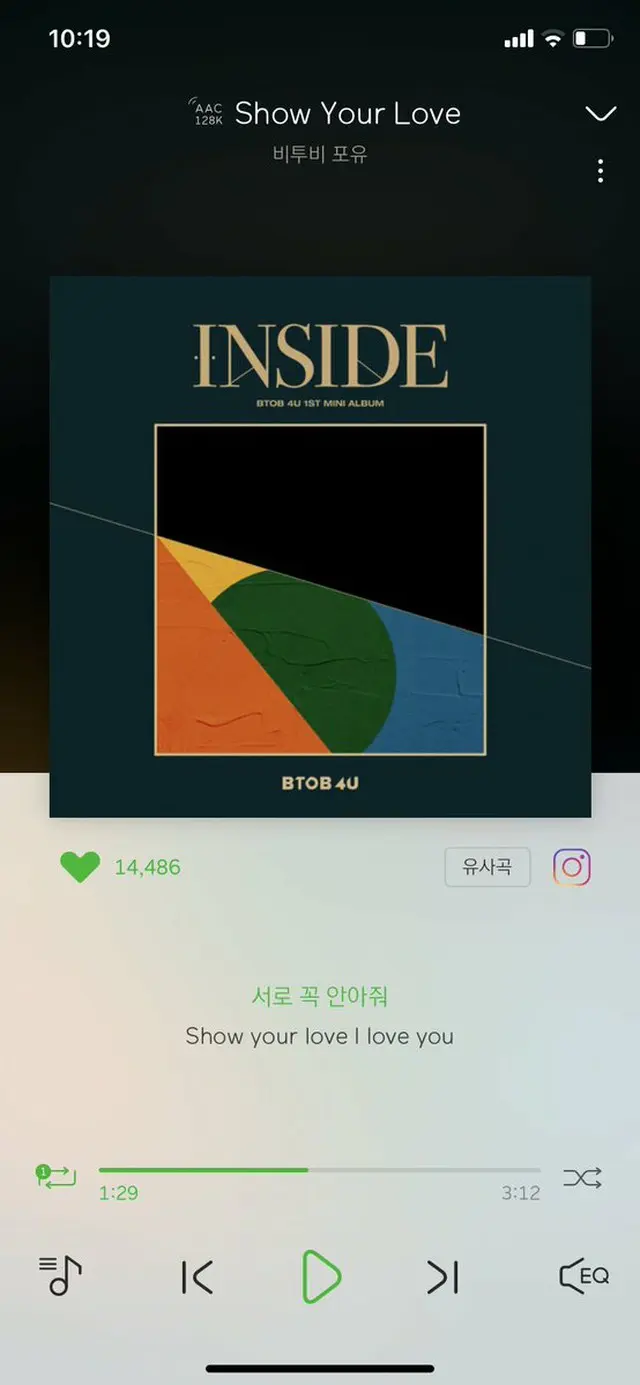Skip to the next track

(x=443, y=1278)
